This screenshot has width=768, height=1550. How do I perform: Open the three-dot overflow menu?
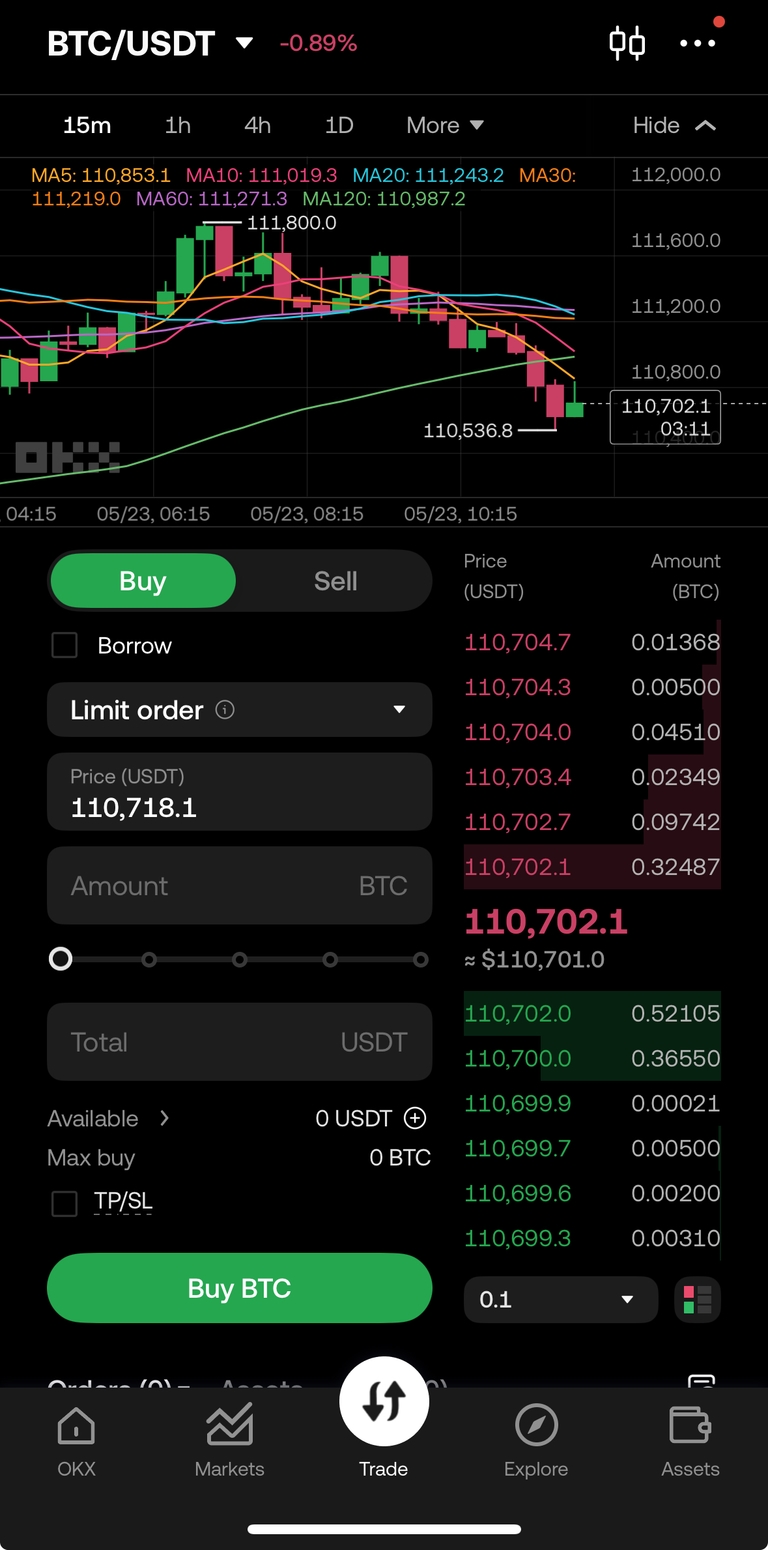pos(698,43)
